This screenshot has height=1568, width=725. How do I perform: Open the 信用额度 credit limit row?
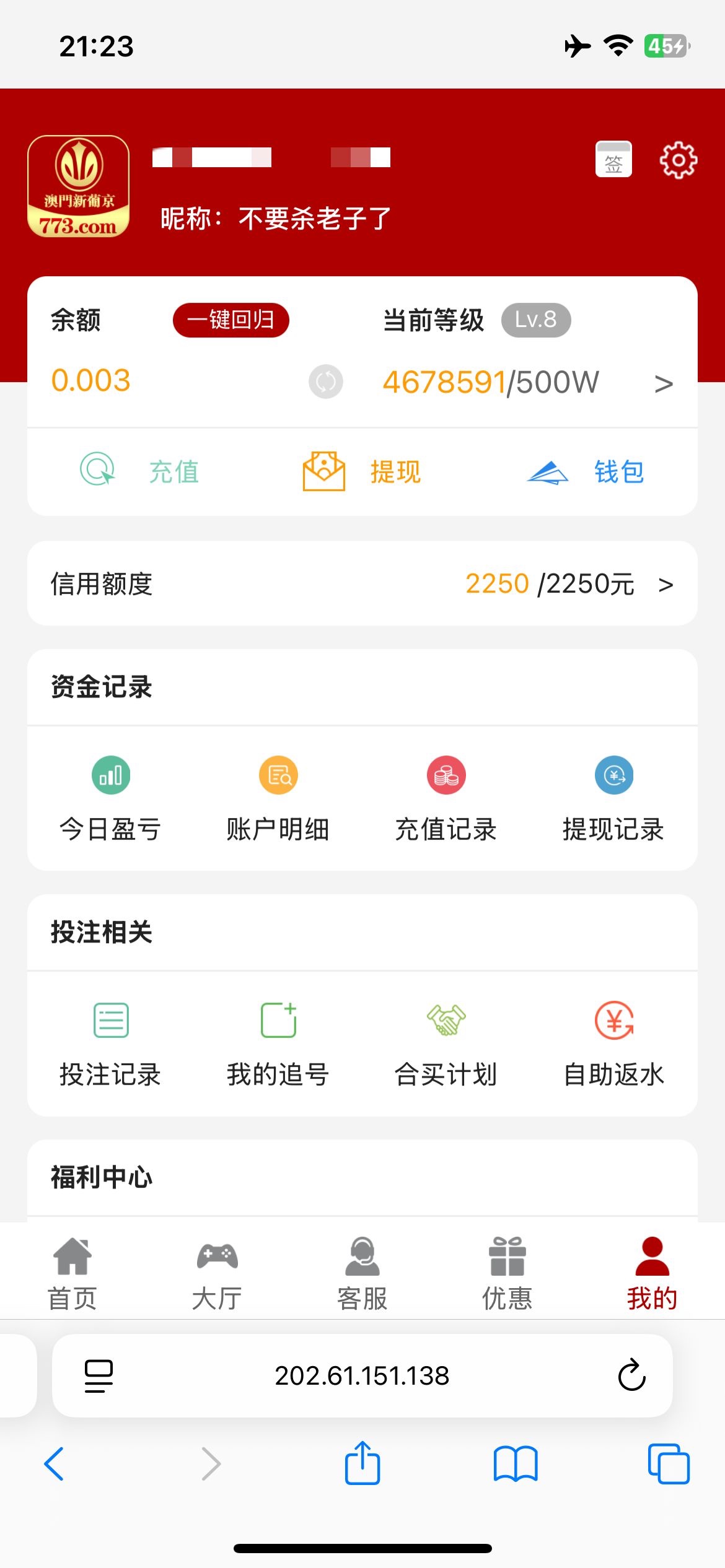362,583
